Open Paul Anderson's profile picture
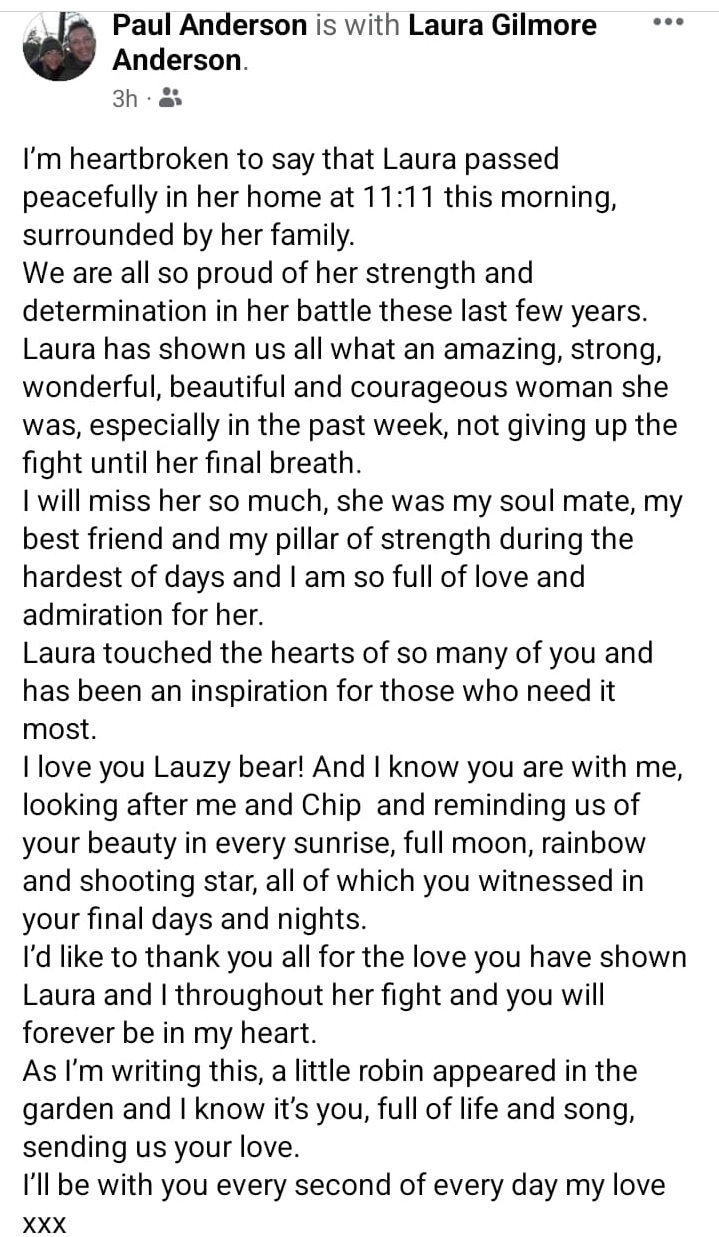719x1237 pixels. (x=59, y=45)
